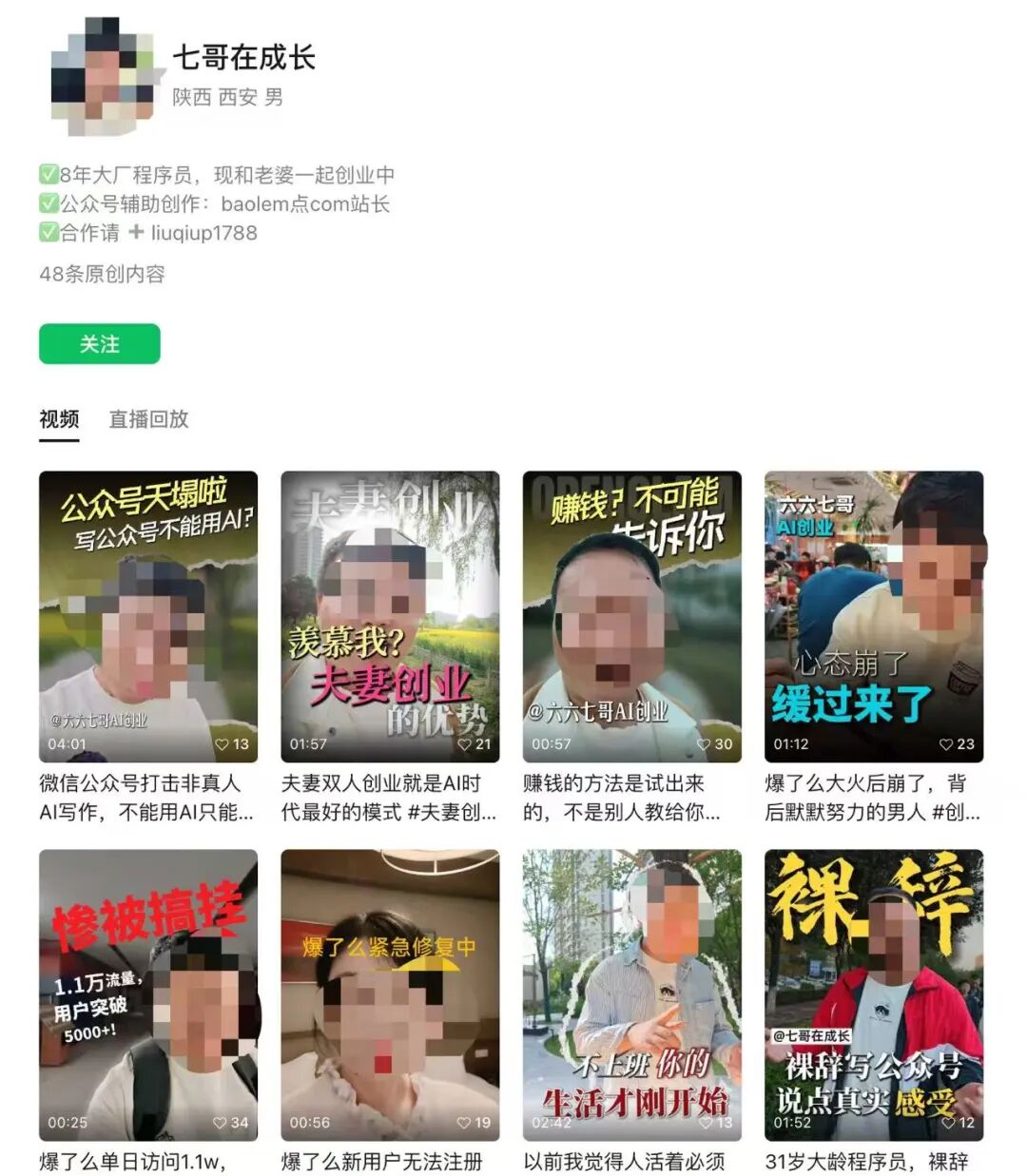Play video 爆了么新用户无法注册
Screen dimensions: 1027x1176
tap(390, 993)
